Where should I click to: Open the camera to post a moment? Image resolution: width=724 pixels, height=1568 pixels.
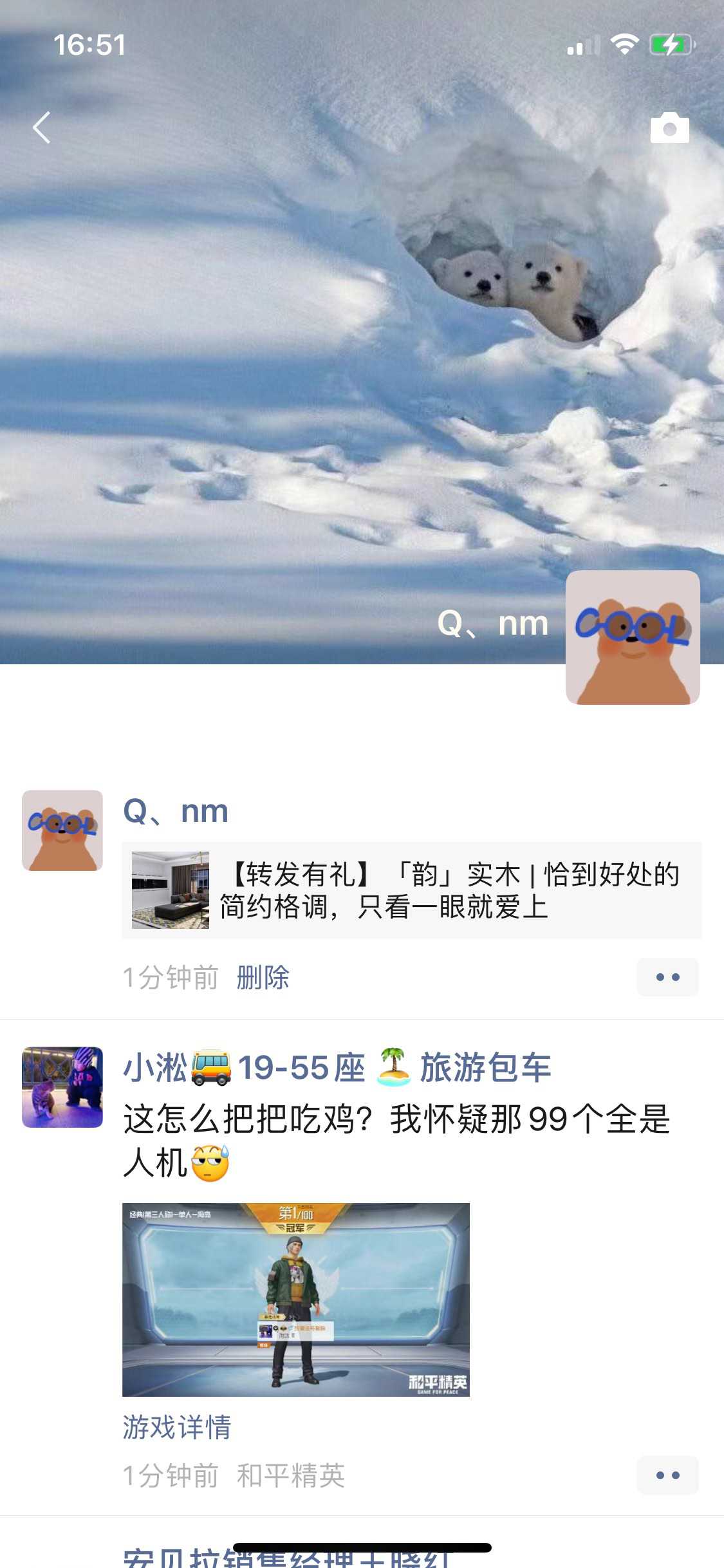pyautogui.click(x=669, y=128)
